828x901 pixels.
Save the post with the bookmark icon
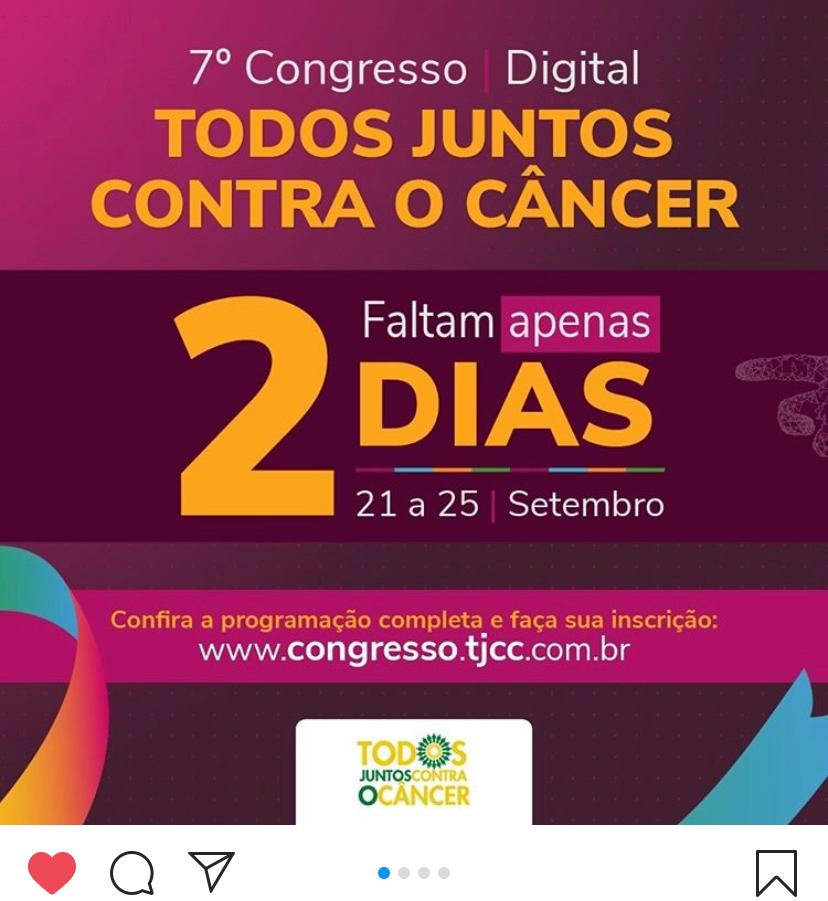(775, 872)
